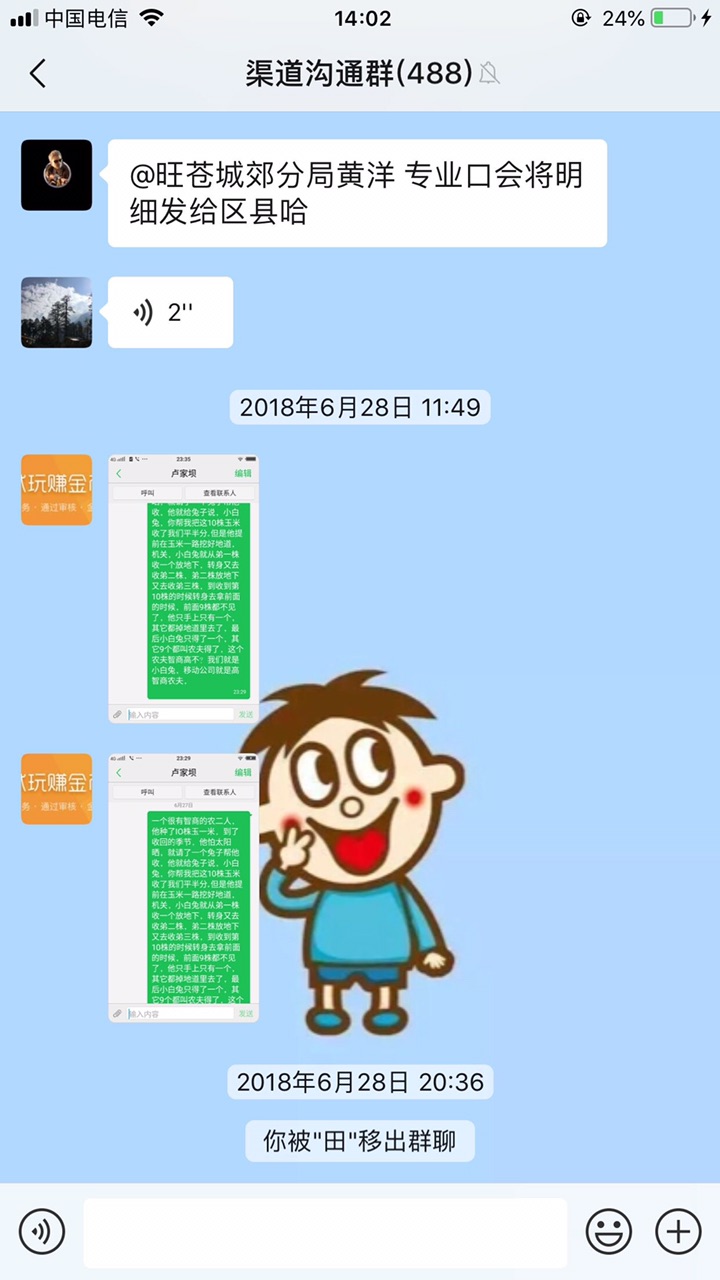
Task: Play the 2-second voice message
Action: (170, 312)
